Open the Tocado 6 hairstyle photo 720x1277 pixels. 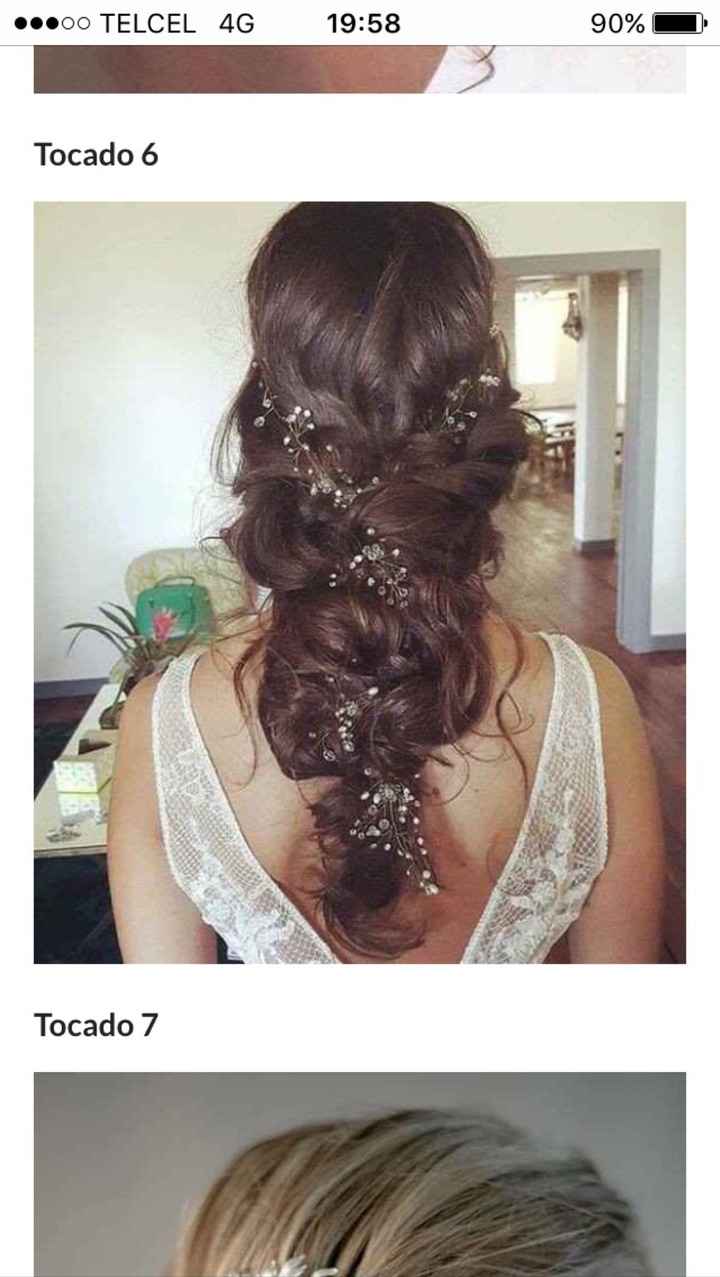(360, 582)
